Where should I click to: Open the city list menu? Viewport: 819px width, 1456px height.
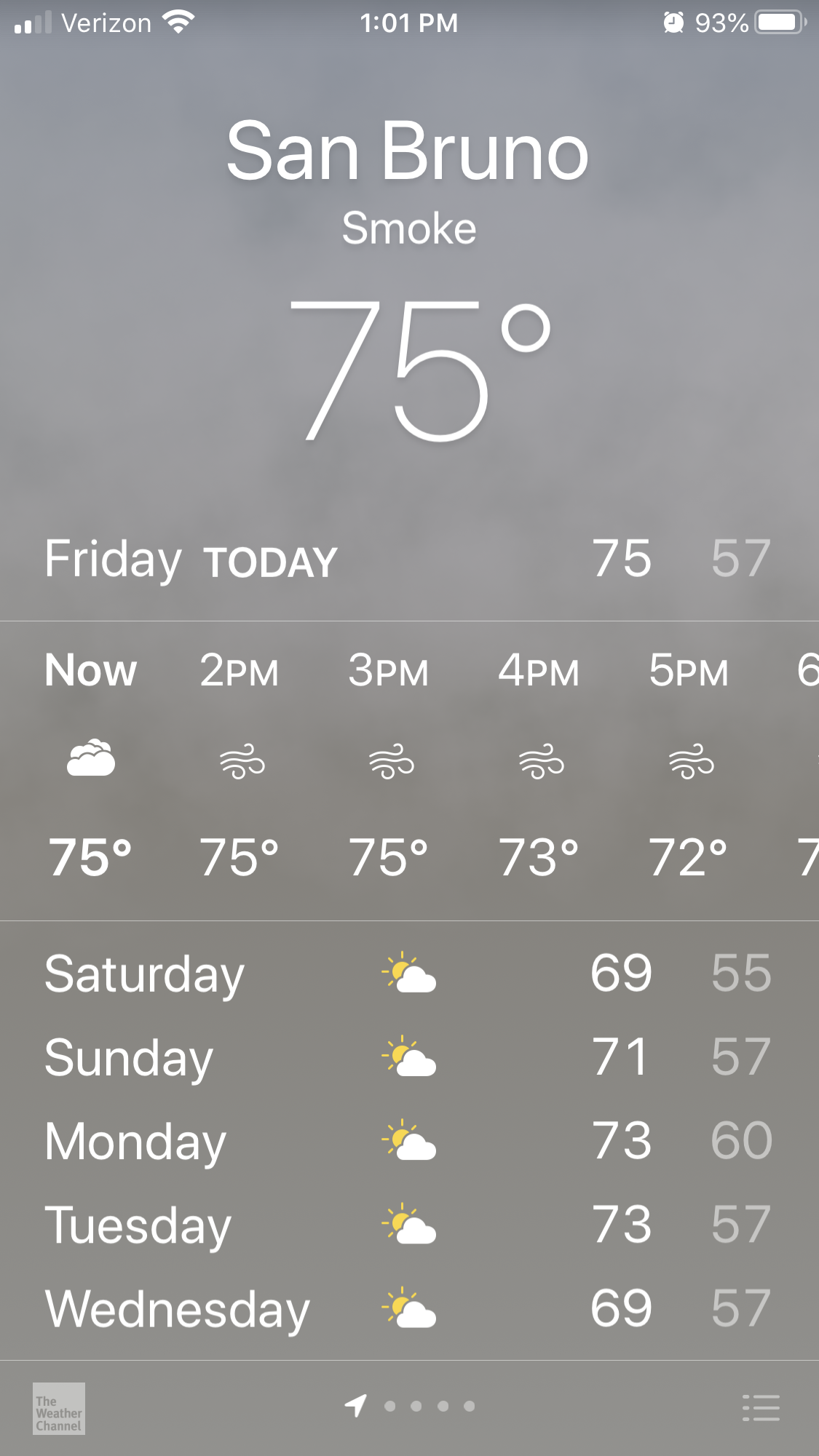(761, 1408)
